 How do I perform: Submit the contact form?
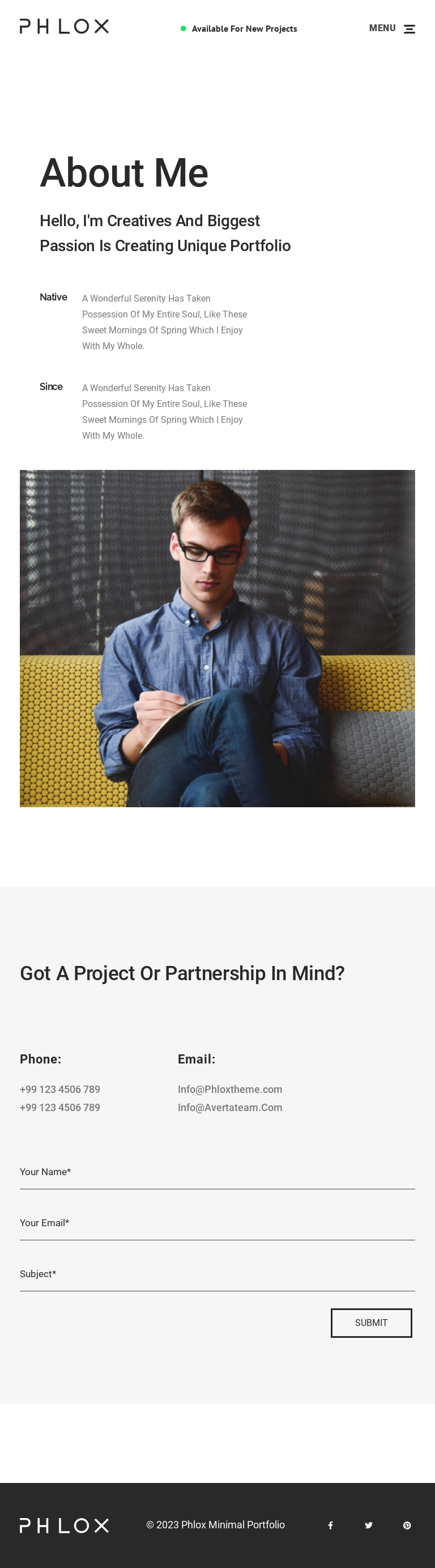click(x=370, y=1323)
